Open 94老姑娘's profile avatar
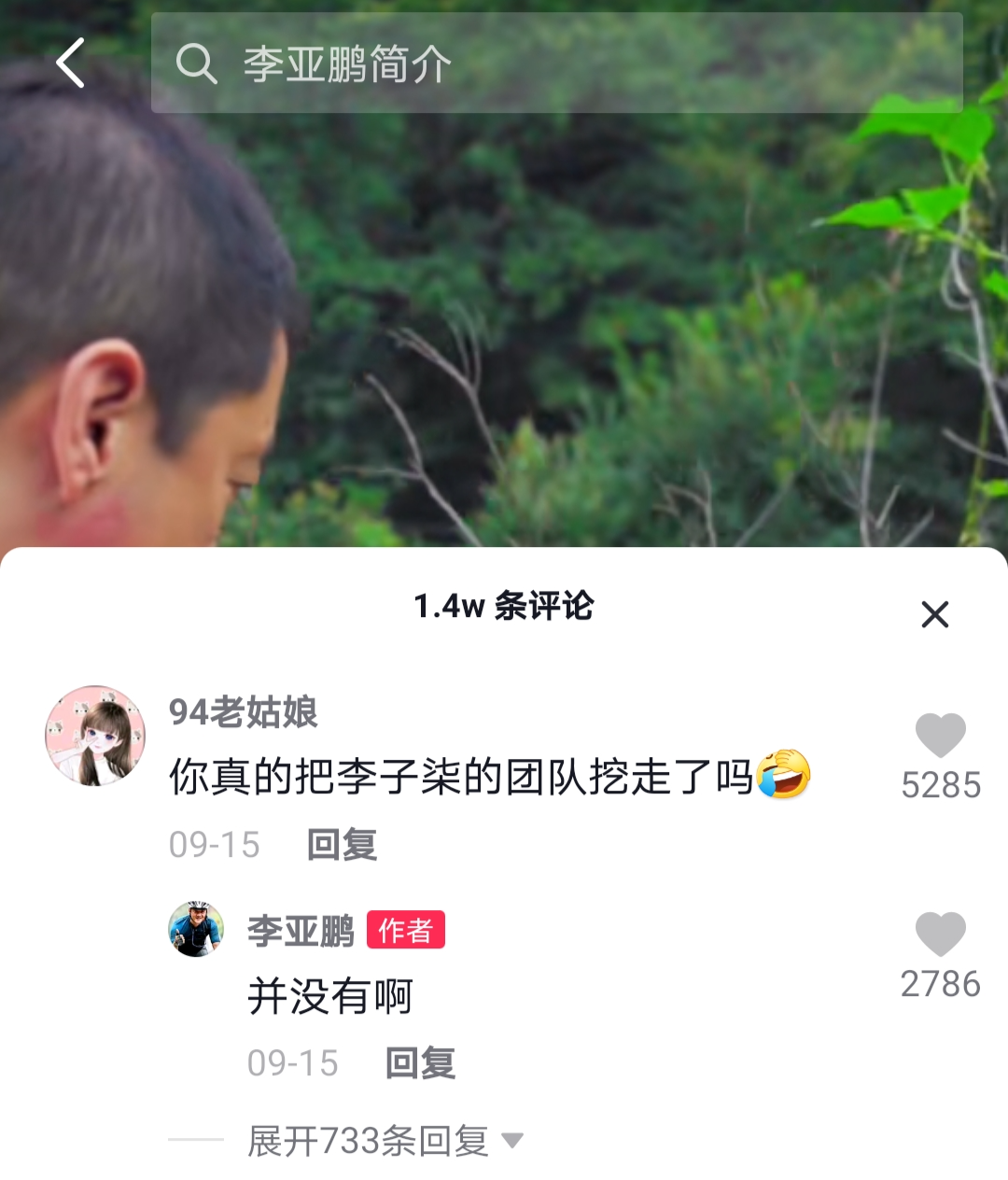 [95, 736]
